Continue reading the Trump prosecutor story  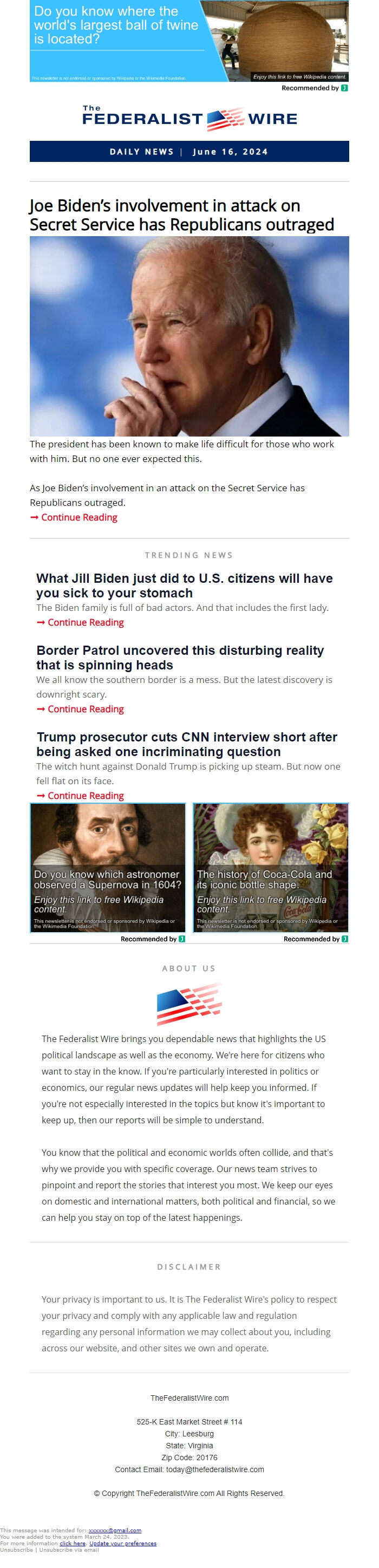pyautogui.click(x=85, y=795)
